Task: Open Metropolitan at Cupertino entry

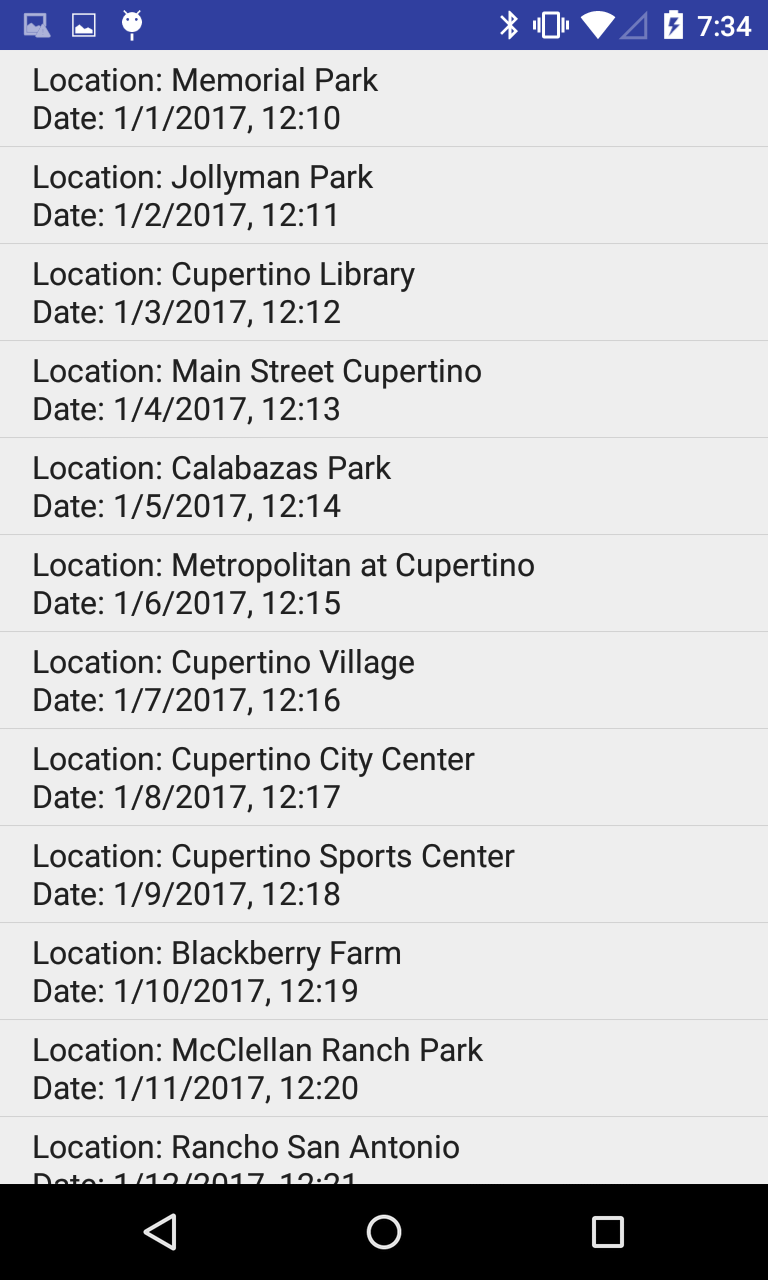Action: (384, 584)
